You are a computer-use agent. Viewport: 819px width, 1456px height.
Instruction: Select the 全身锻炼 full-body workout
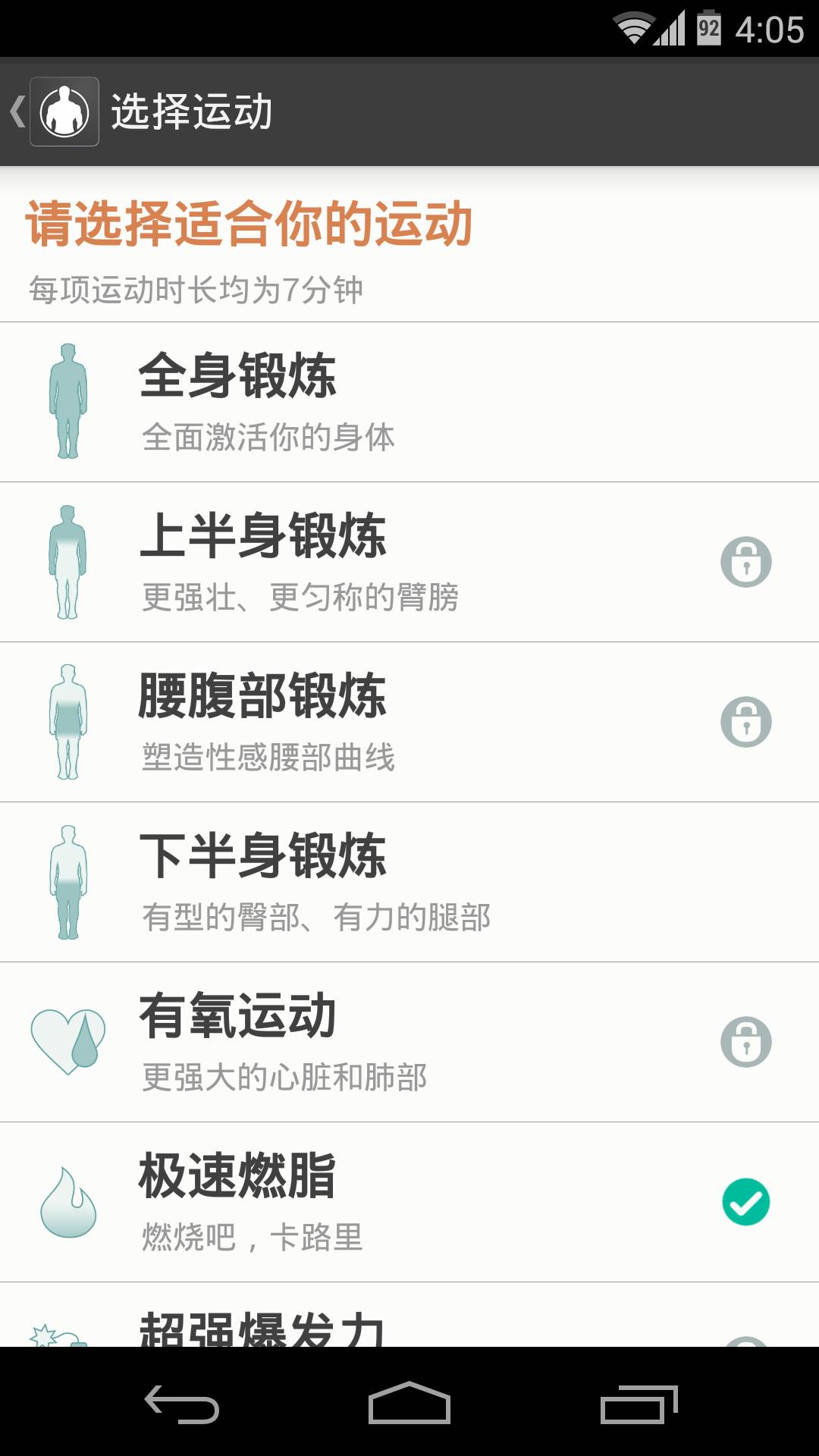(x=409, y=402)
